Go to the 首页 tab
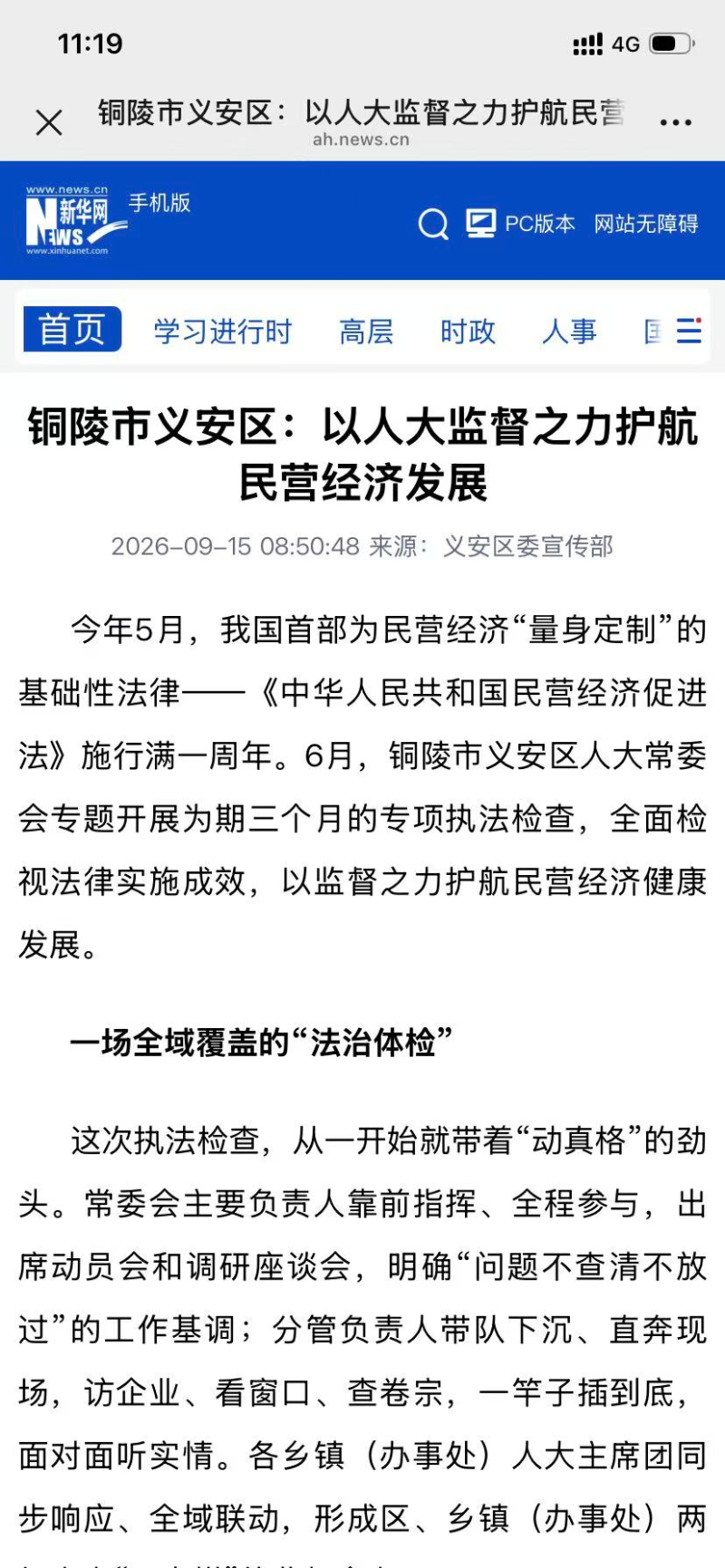 [x=72, y=329]
